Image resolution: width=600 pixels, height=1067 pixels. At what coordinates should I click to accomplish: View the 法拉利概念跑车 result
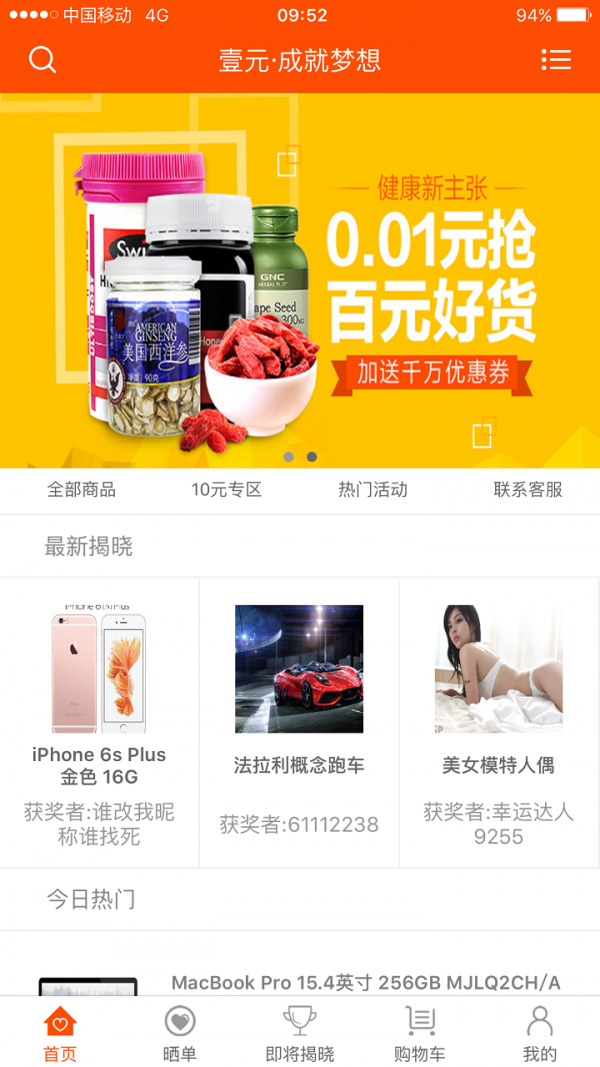coord(299,722)
